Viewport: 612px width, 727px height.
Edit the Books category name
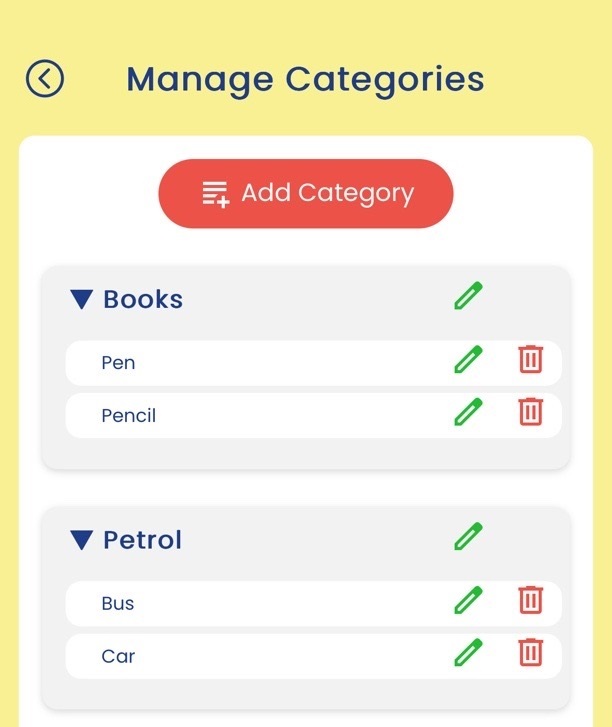(x=468, y=297)
